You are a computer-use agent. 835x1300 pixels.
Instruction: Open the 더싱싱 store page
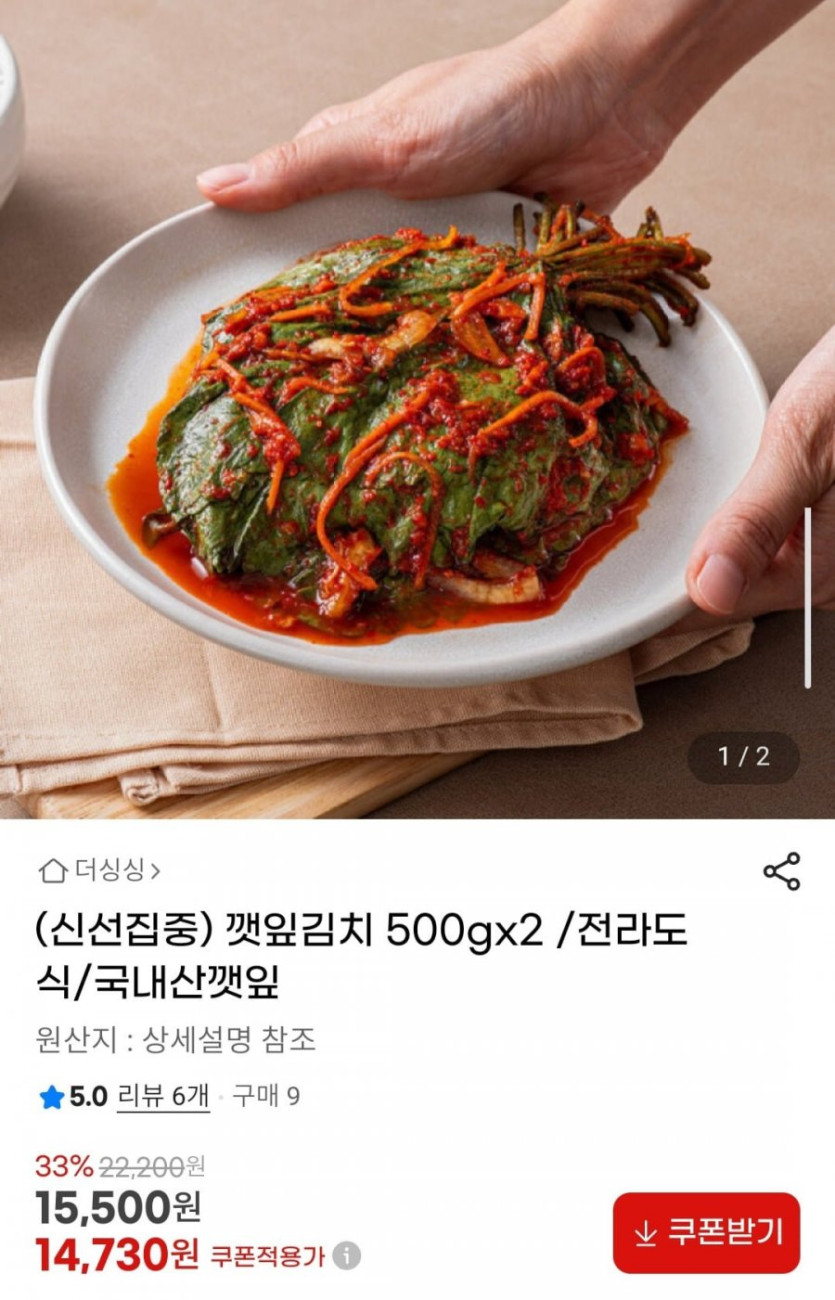100,871
